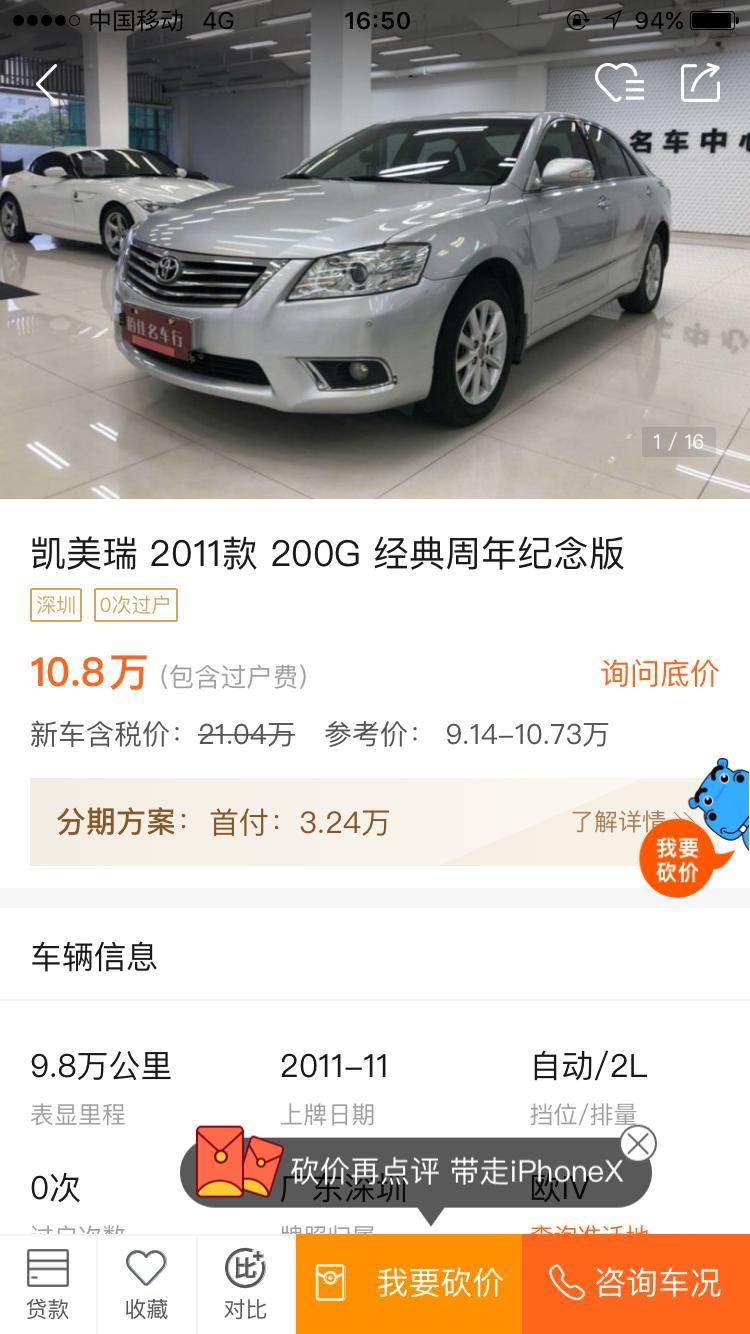Tap the 收藏 heart icon to favorite car

click(x=146, y=1283)
